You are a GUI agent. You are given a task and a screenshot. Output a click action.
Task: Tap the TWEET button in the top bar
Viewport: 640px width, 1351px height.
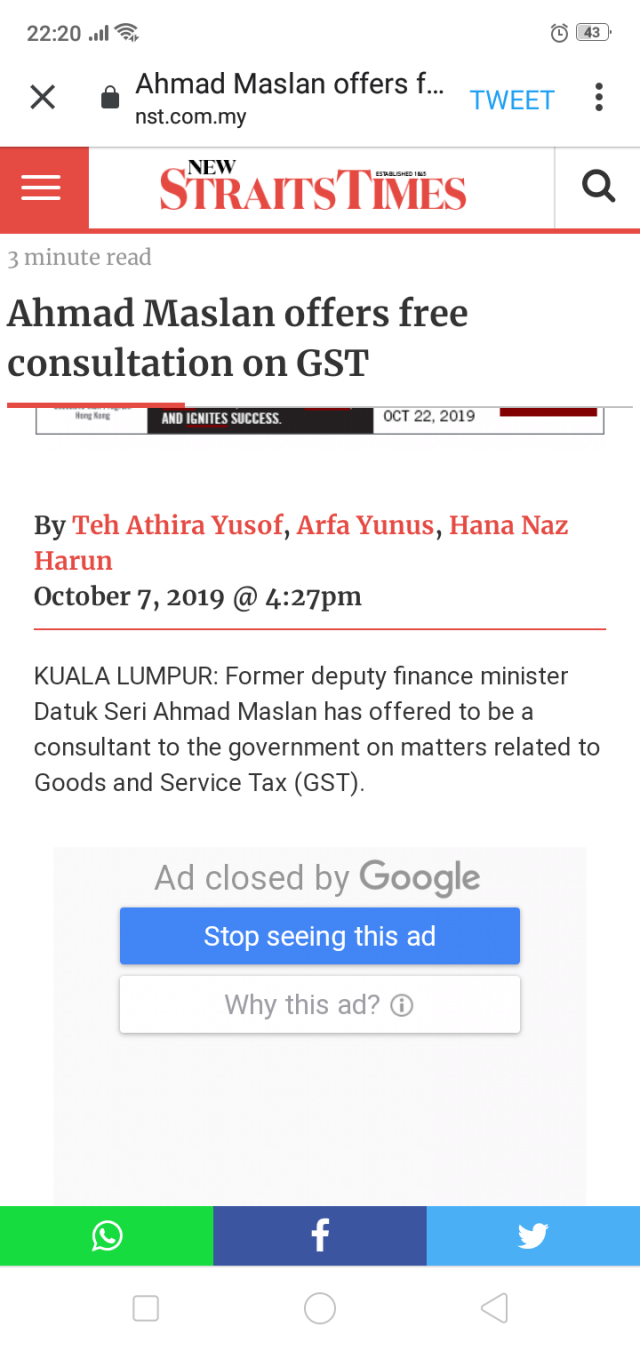[512, 100]
